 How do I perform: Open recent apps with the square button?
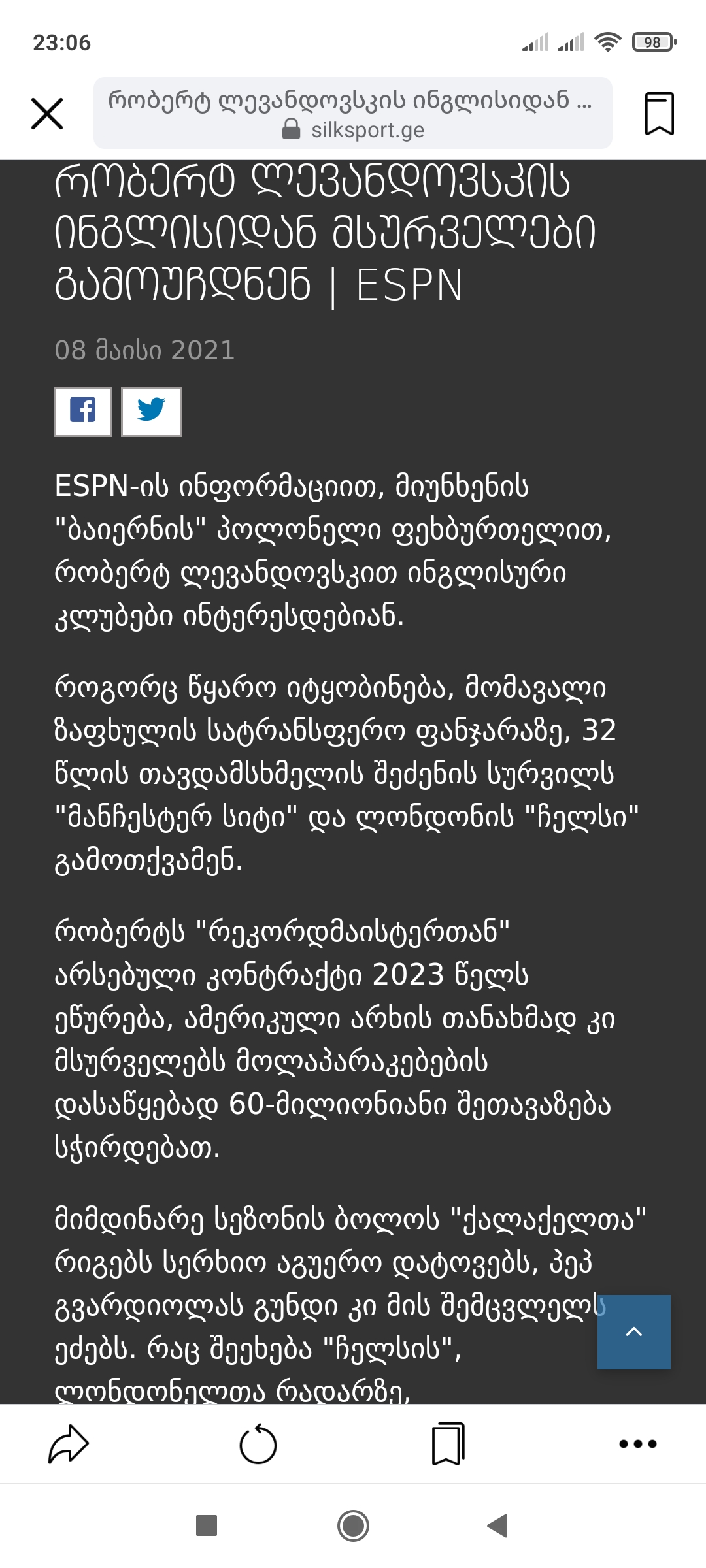(207, 1526)
